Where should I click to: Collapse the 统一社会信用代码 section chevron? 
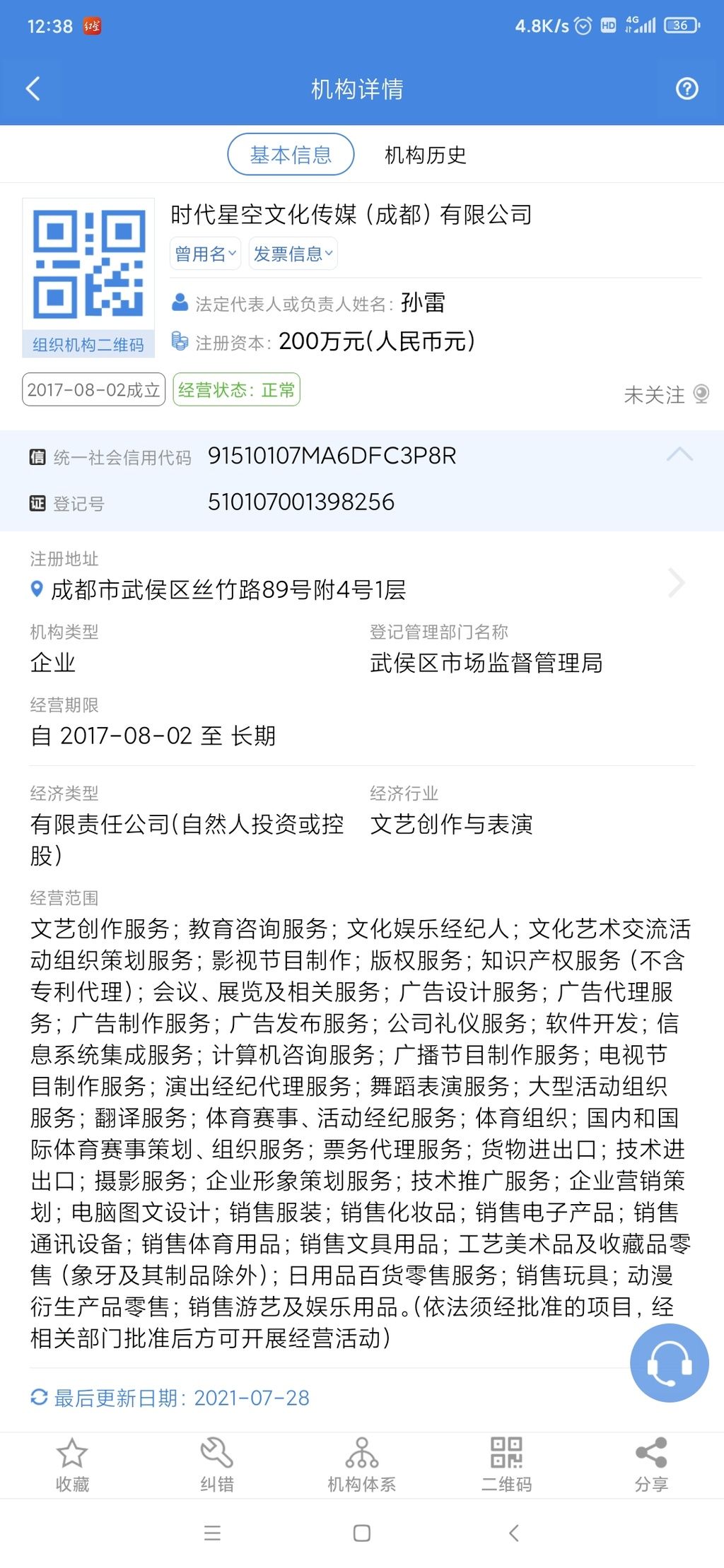(x=679, y=455)
